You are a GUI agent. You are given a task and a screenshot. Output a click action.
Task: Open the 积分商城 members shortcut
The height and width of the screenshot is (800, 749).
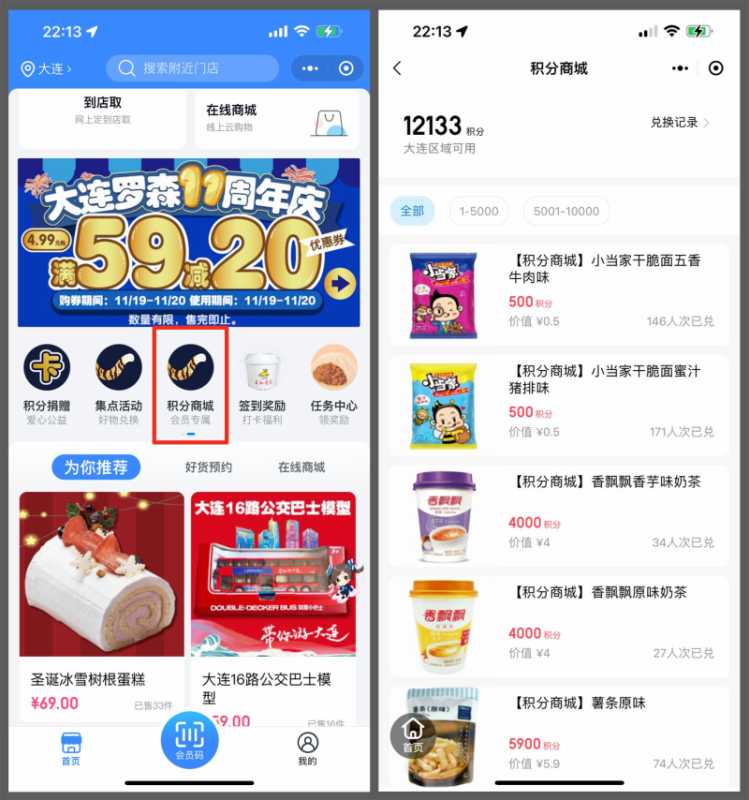[x=190, y=383]
